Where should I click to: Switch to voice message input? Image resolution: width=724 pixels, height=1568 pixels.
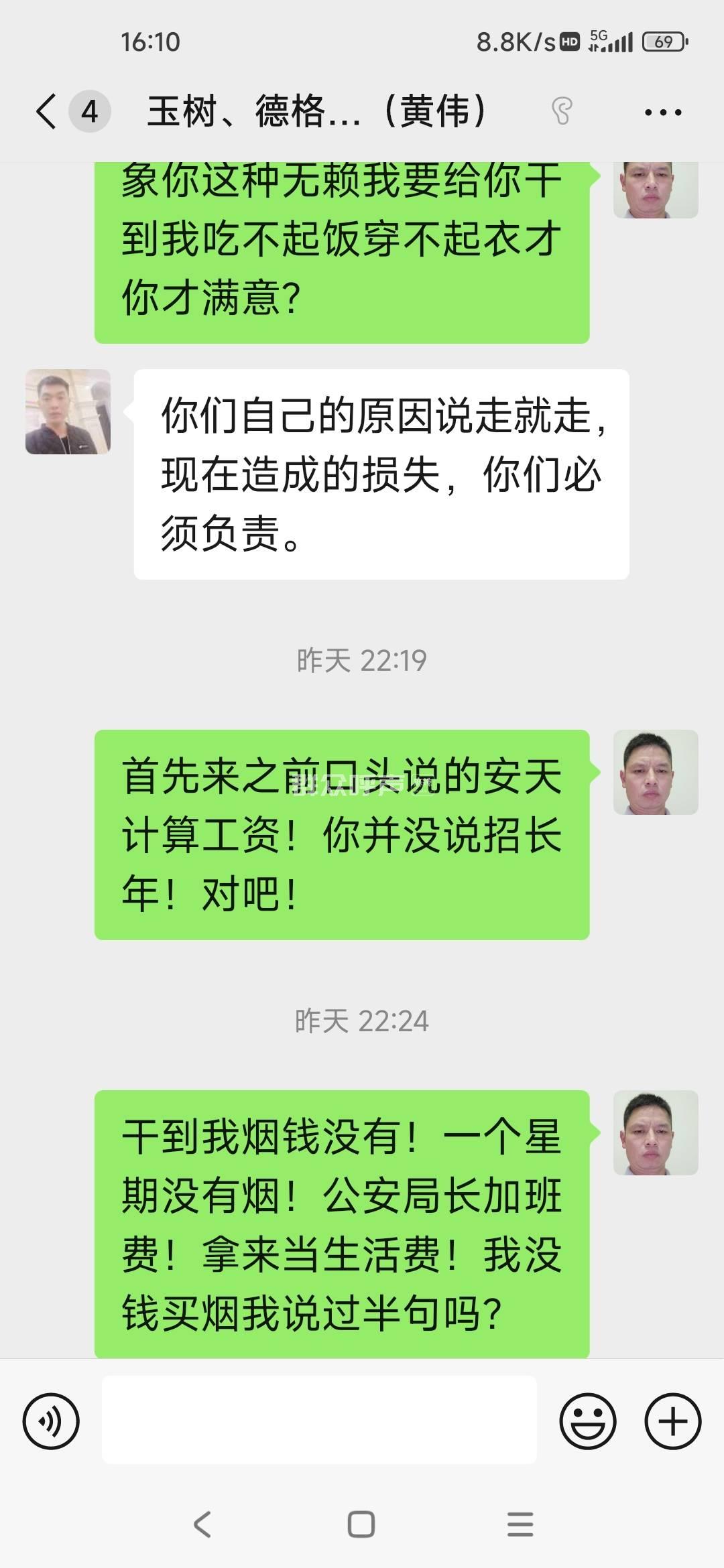coord(51,1421)
